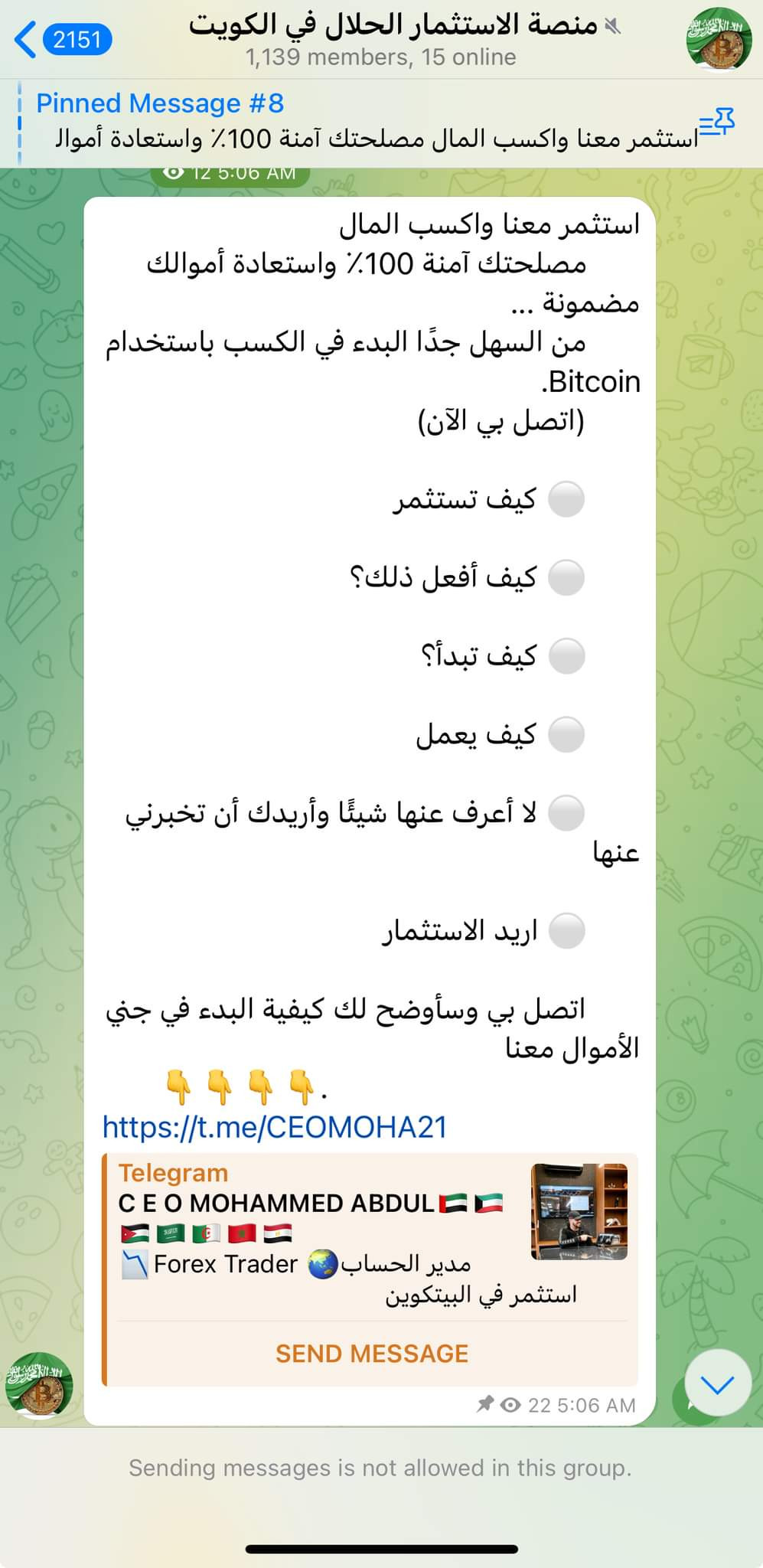Viewport: 763px width, 1568px height.
Task: Open the CEO MOHAMMED ABDUL preview image
Action: tap(579, 1212)
